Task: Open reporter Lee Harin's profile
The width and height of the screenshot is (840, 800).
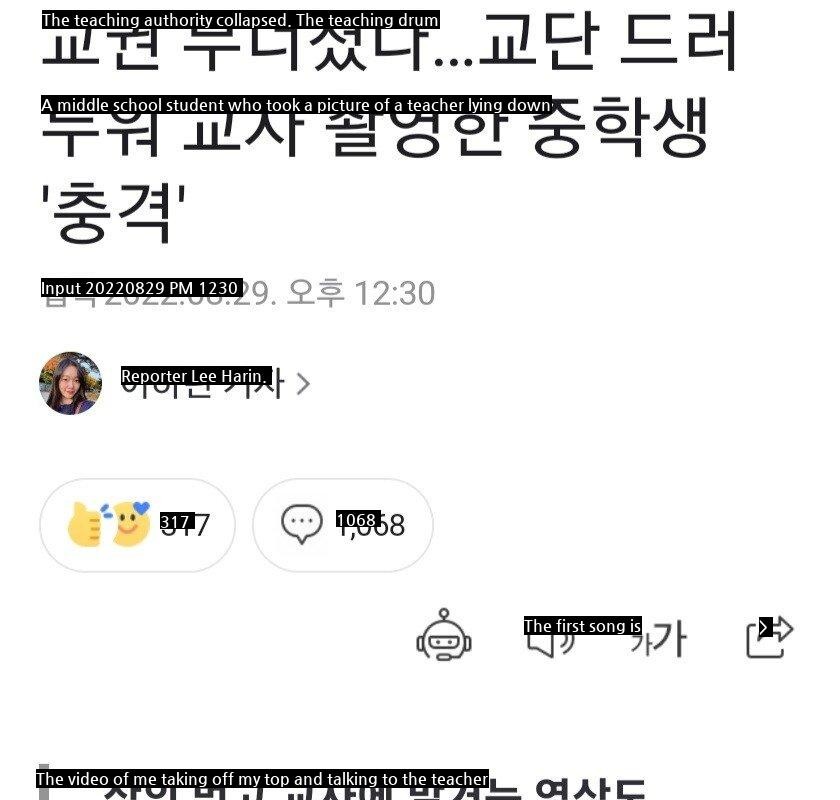Action: tap(200, 383)
